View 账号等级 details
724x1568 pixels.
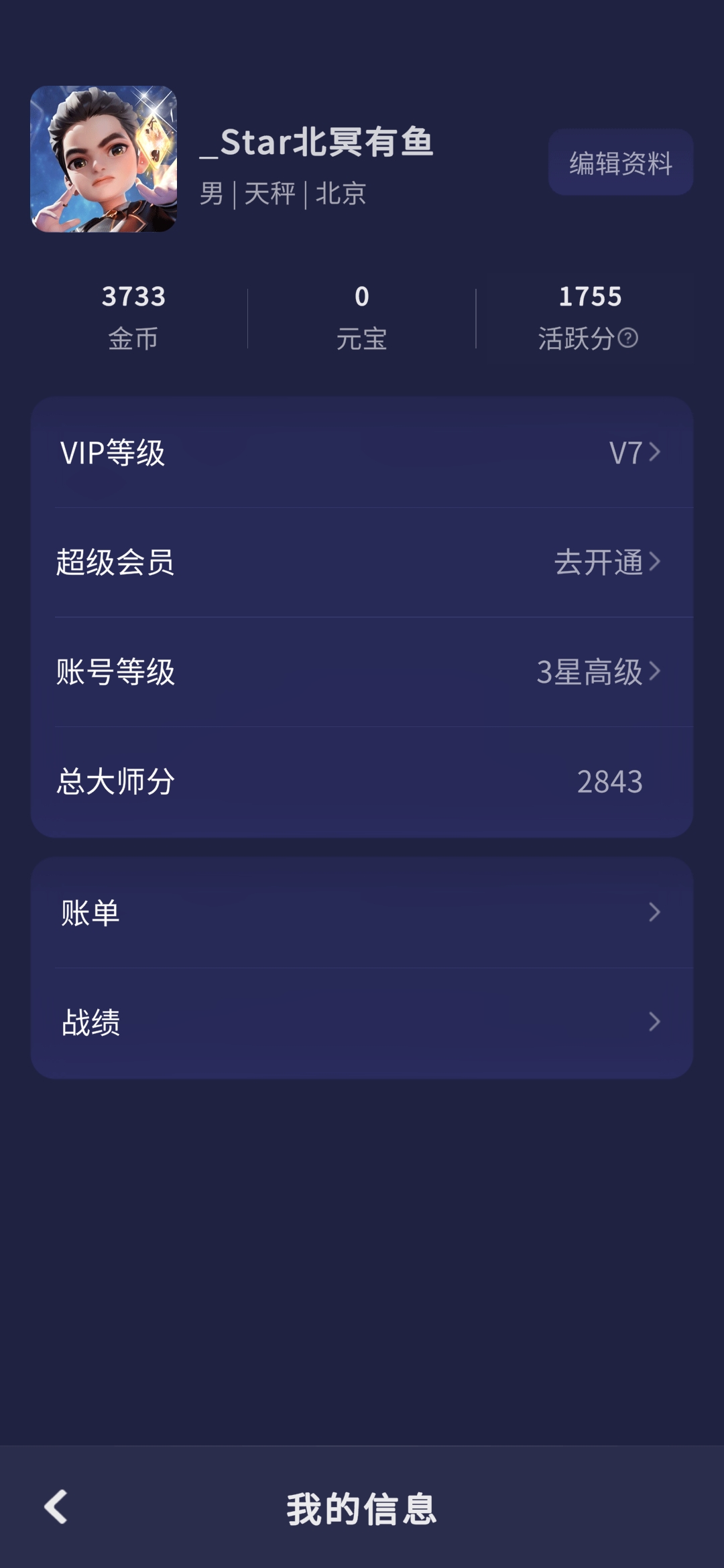click(362, 671)
